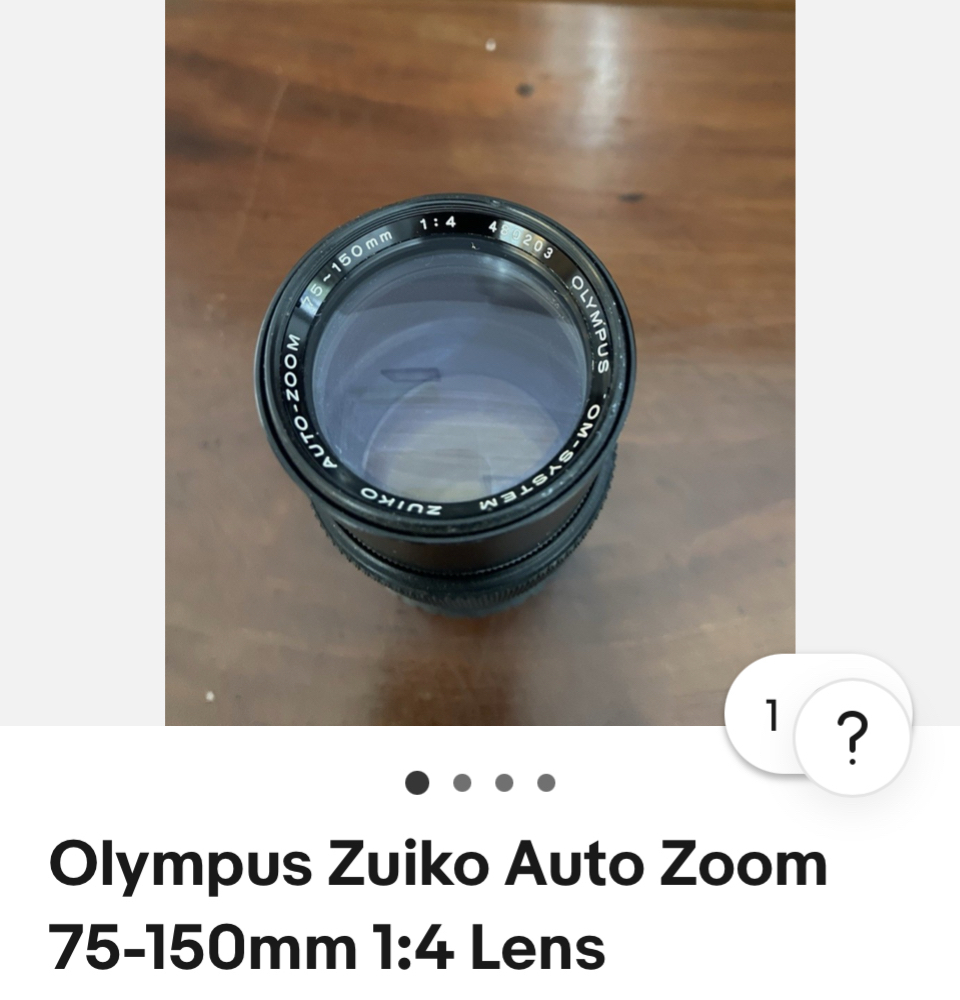Open the lens product photo full screen
The height and width of the screenshot is (1000, 960).
click(480, 360)
